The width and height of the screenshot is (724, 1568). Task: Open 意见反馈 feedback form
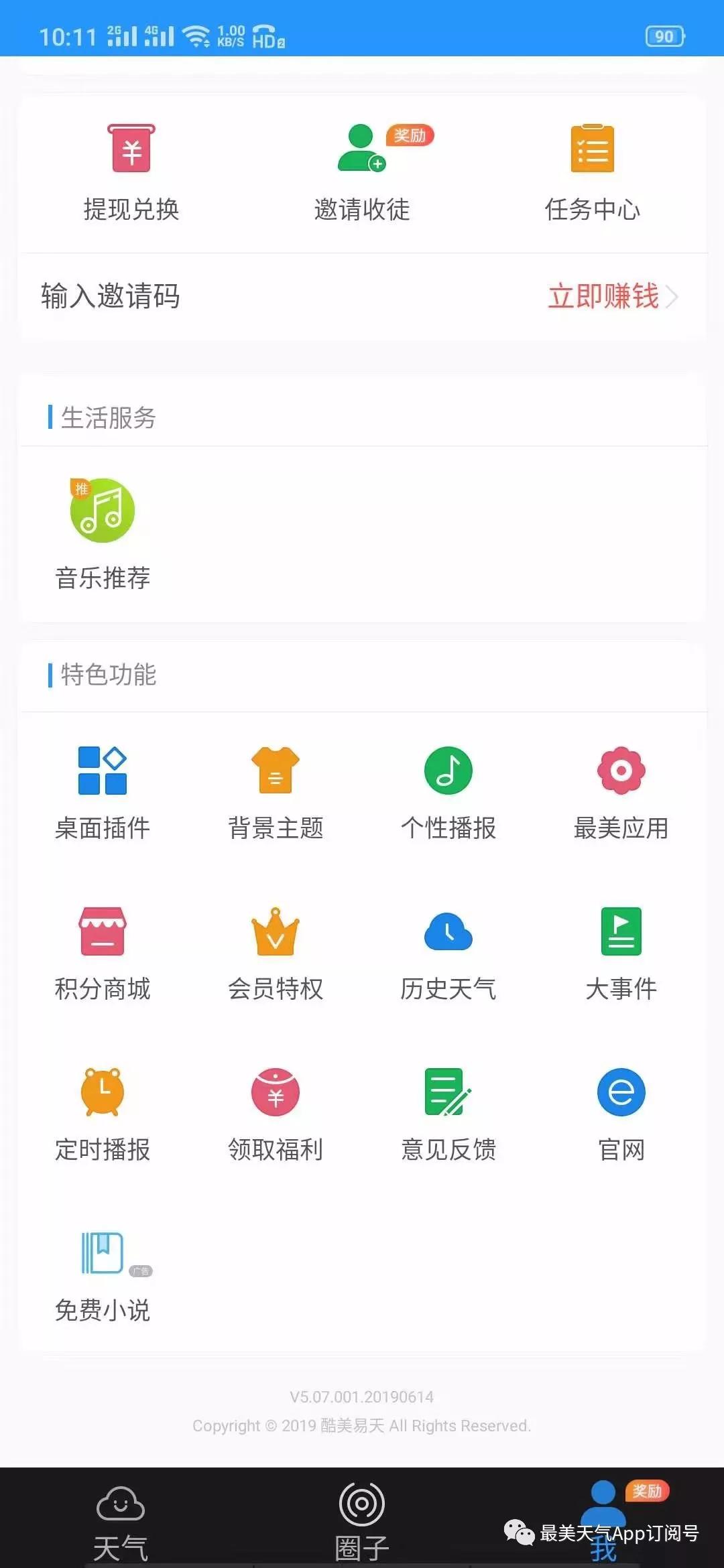click(x=448, y=1115)
